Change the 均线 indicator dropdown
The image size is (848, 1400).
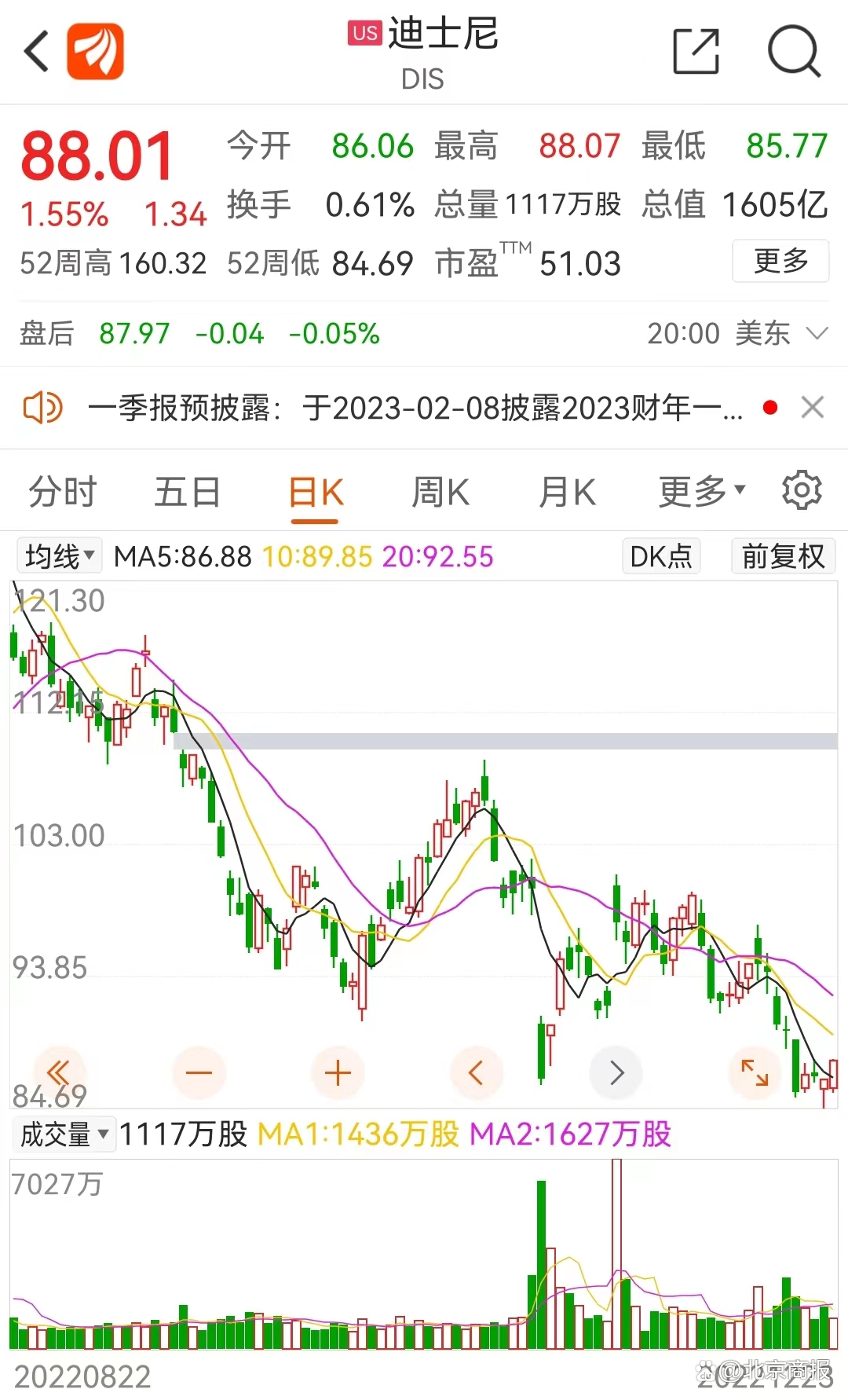pyautogui.click(x=60, y=556)
